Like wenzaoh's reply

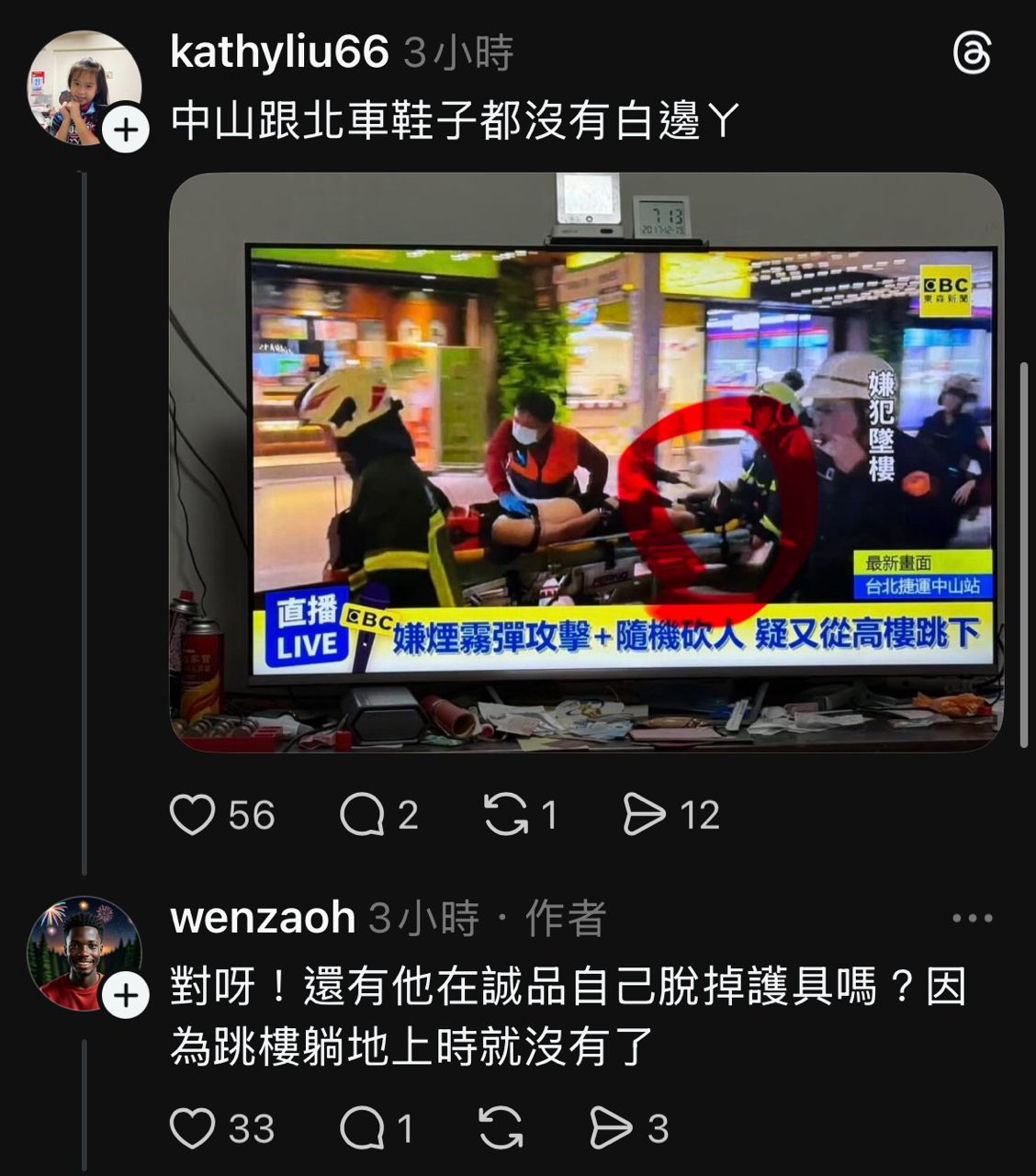point(193,1128)
